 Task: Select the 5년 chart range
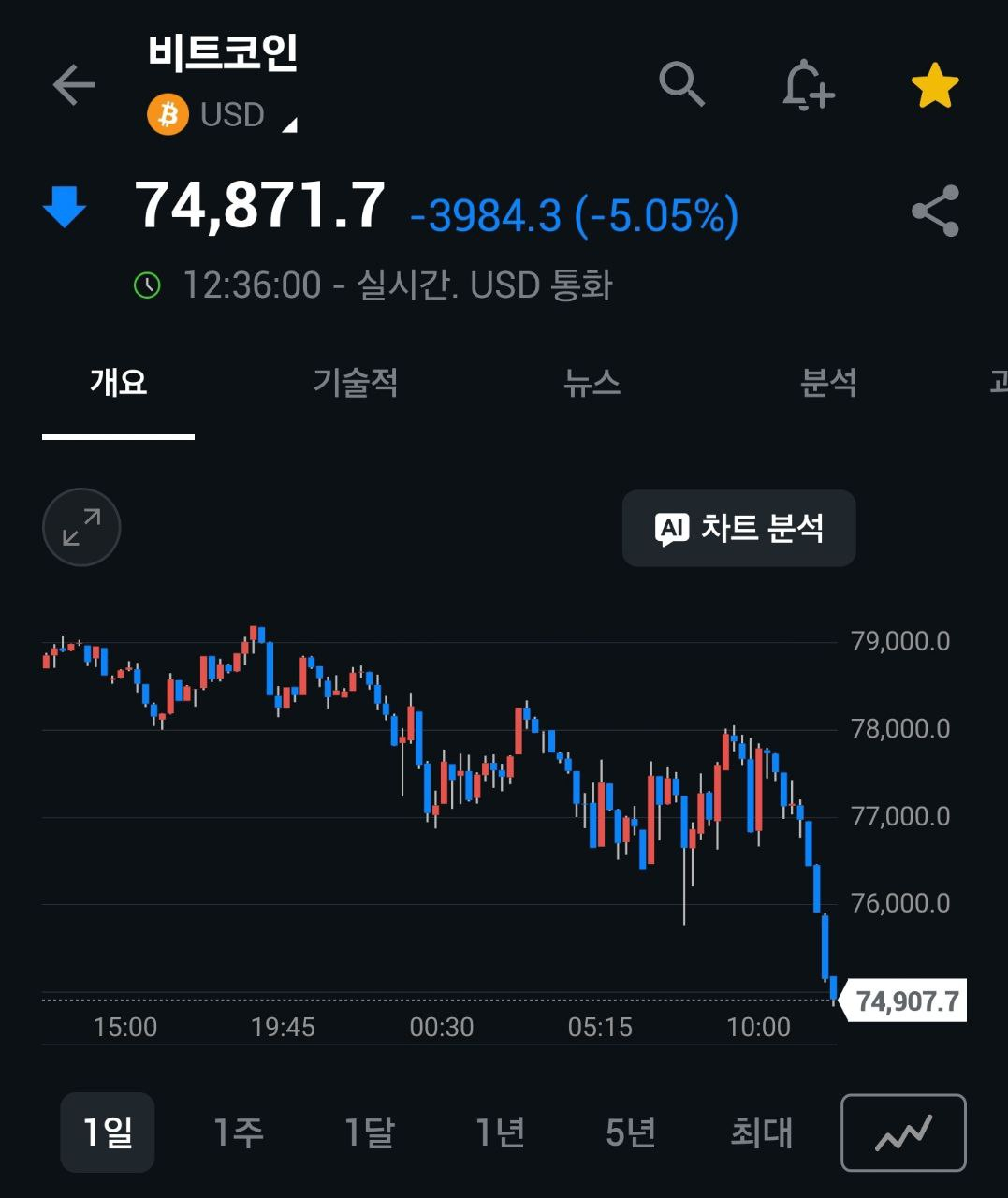point(631,1132)
